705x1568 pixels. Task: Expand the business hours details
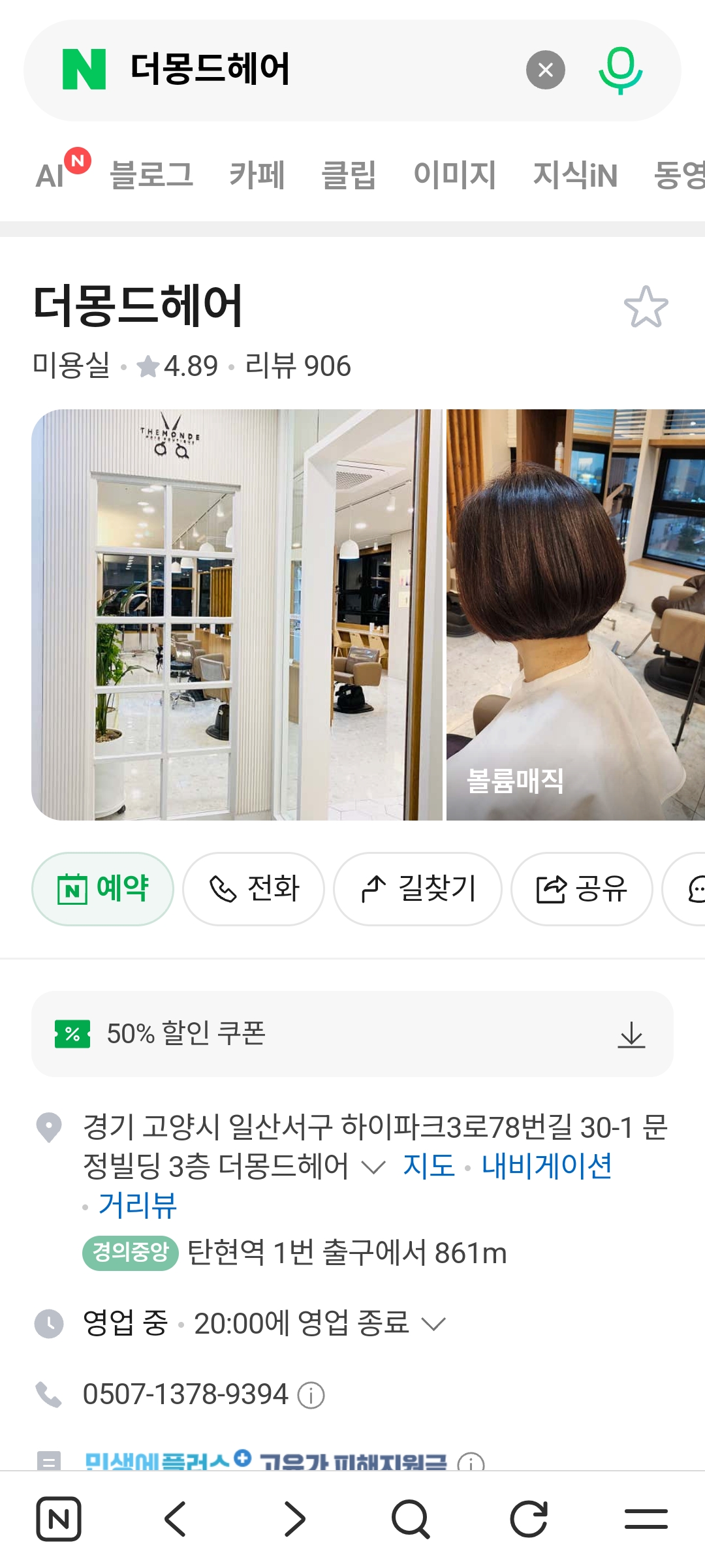click(x=433, y=1324)
